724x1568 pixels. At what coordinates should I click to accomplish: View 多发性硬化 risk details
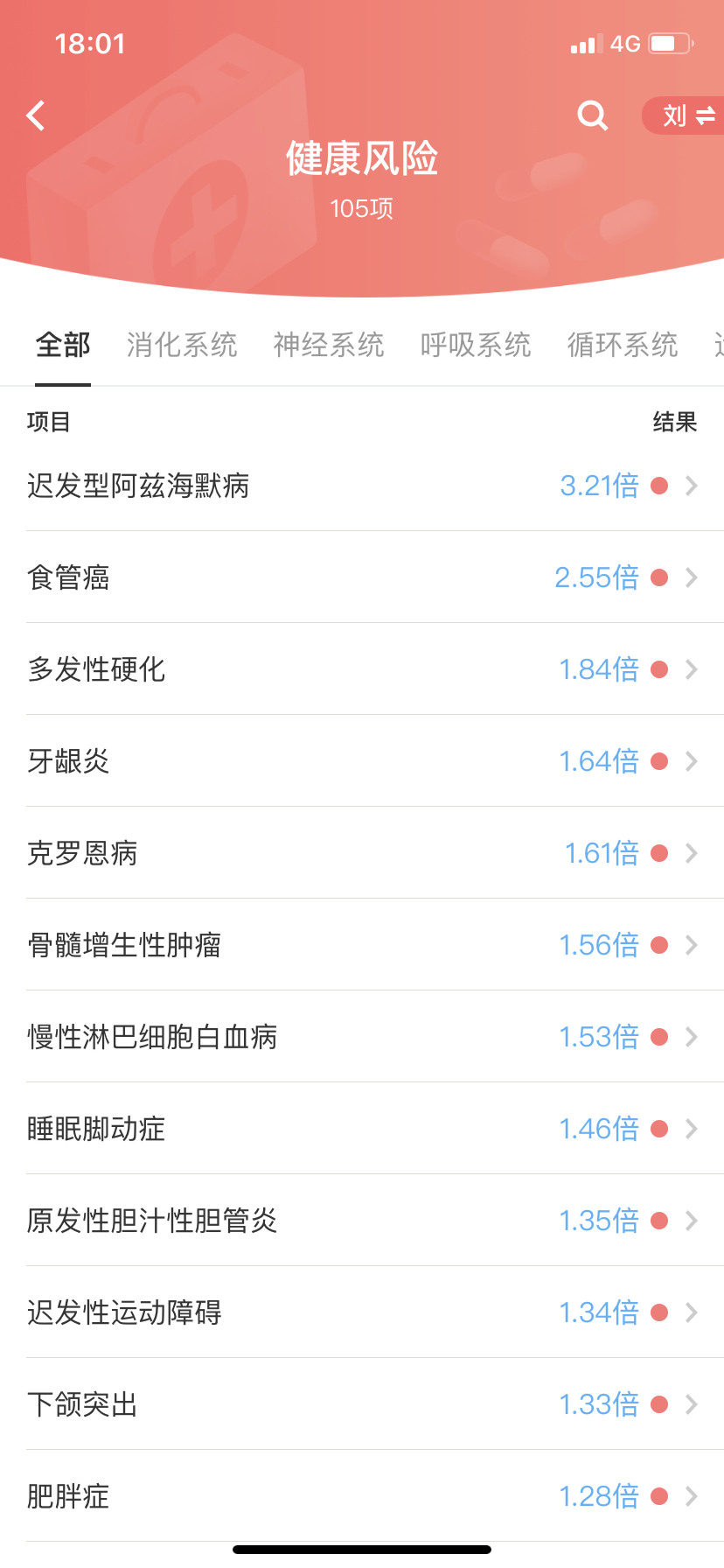362,669
